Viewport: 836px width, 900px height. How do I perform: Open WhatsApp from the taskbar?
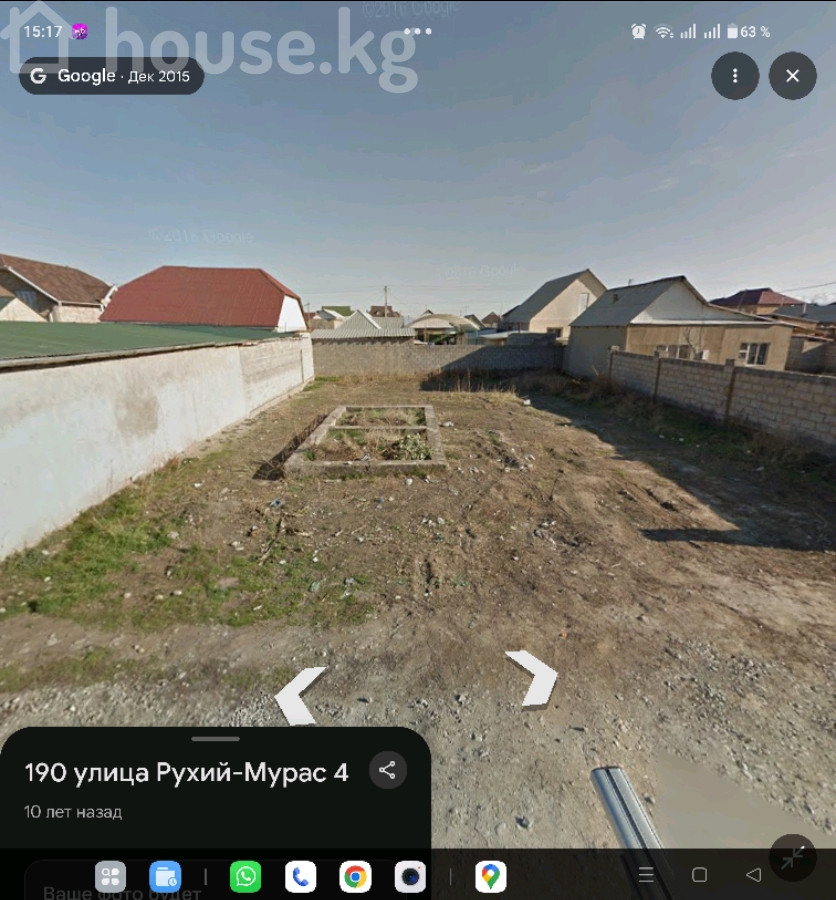pos(245,877)
